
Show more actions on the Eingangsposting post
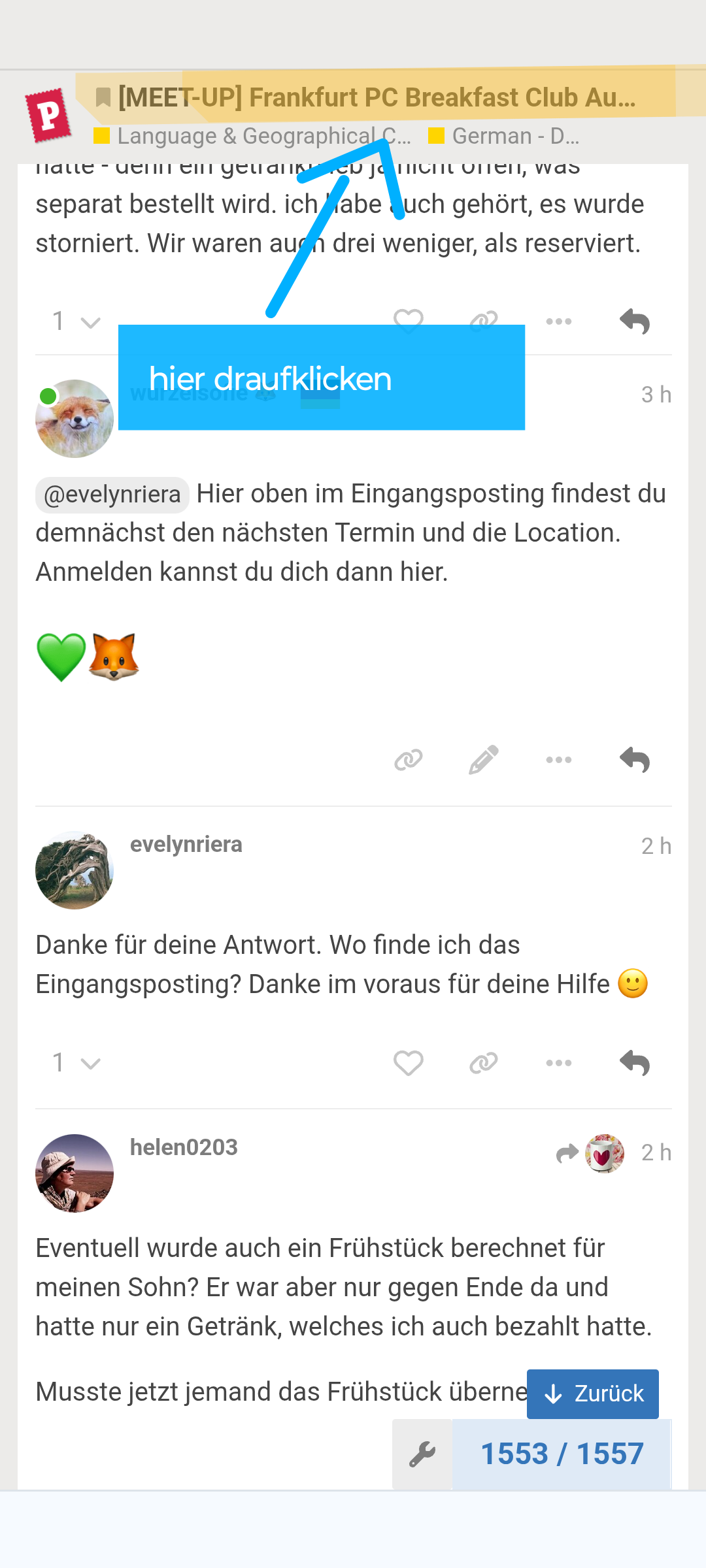(x=559, y=760)
